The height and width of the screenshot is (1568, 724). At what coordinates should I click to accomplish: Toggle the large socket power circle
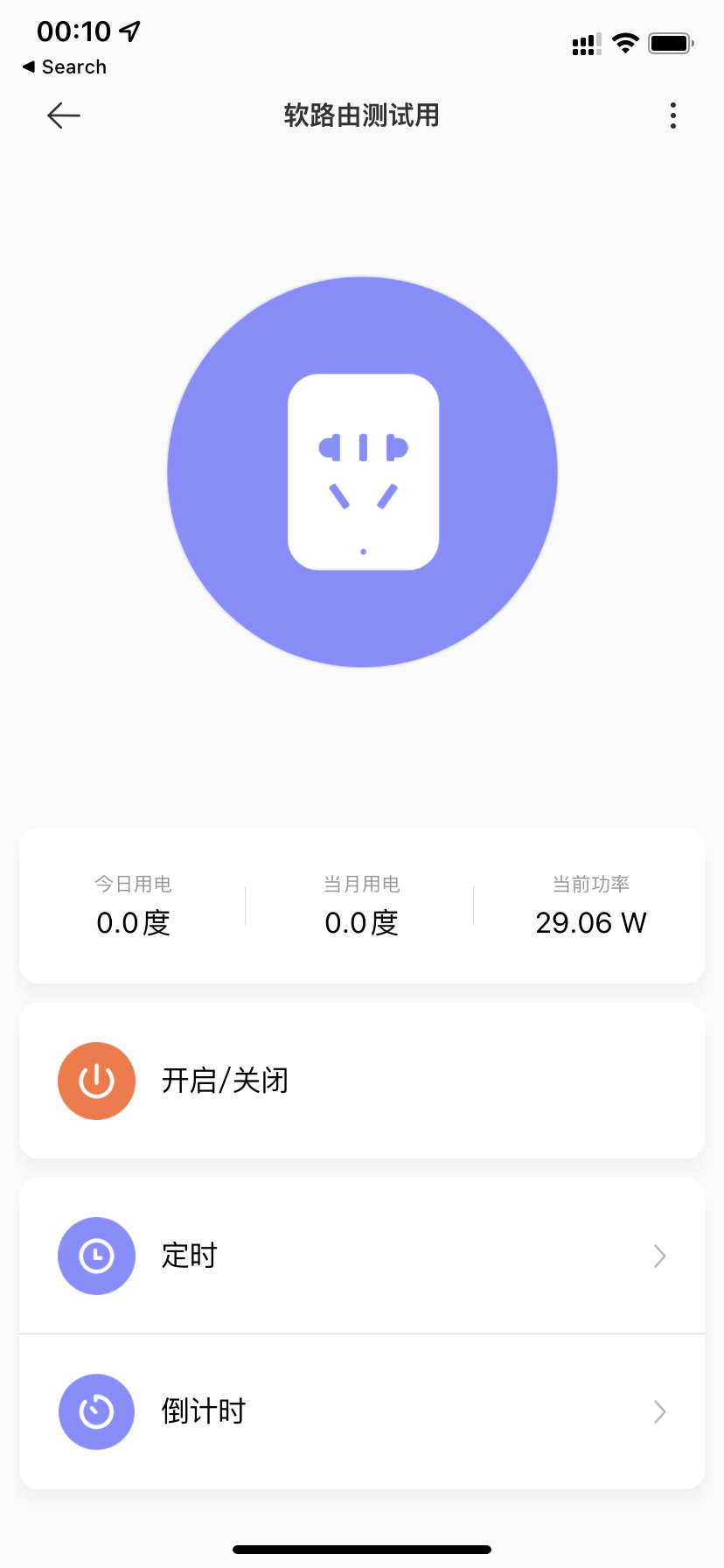[362, 472]
